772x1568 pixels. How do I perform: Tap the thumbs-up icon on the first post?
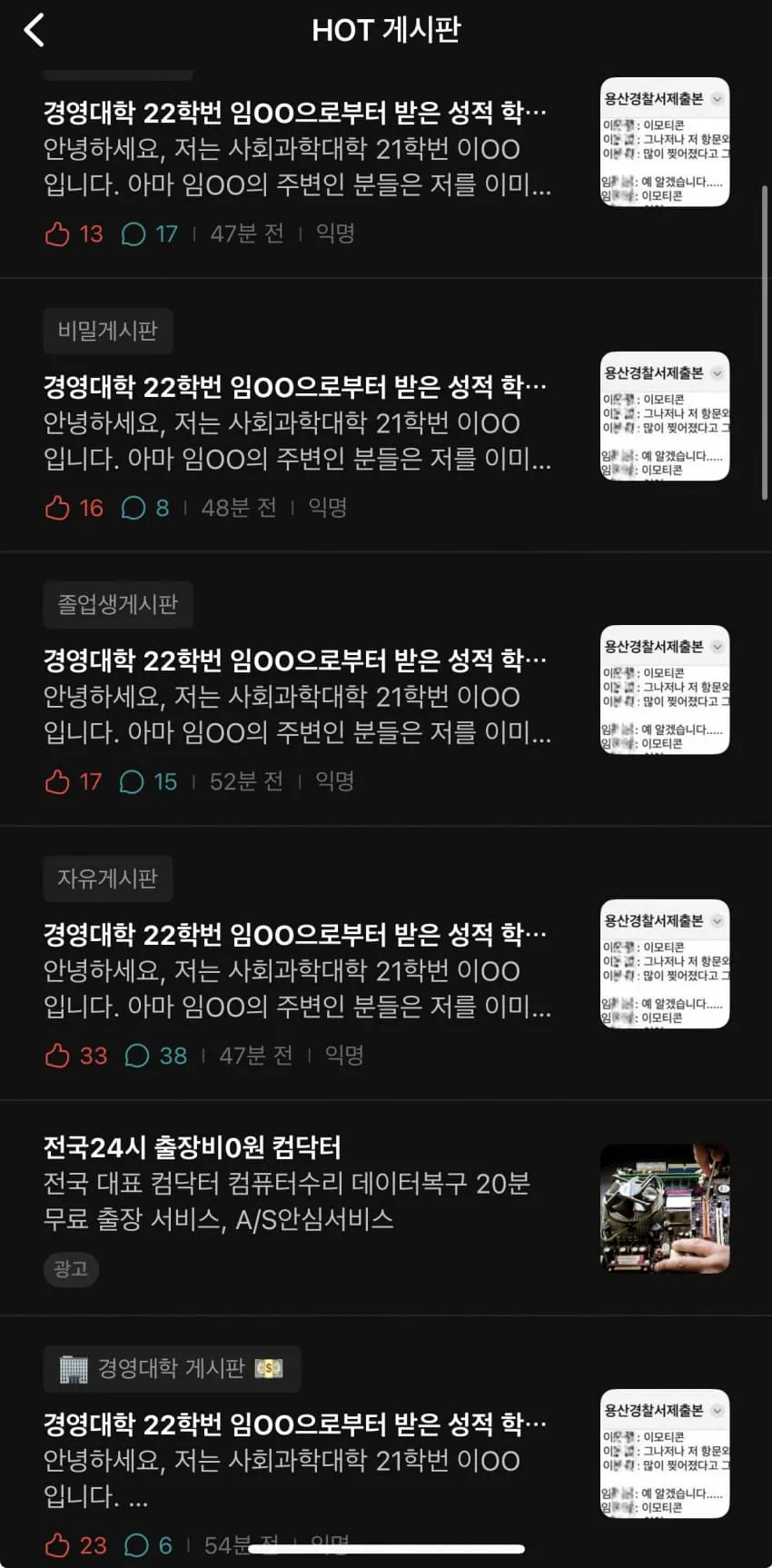56,233
